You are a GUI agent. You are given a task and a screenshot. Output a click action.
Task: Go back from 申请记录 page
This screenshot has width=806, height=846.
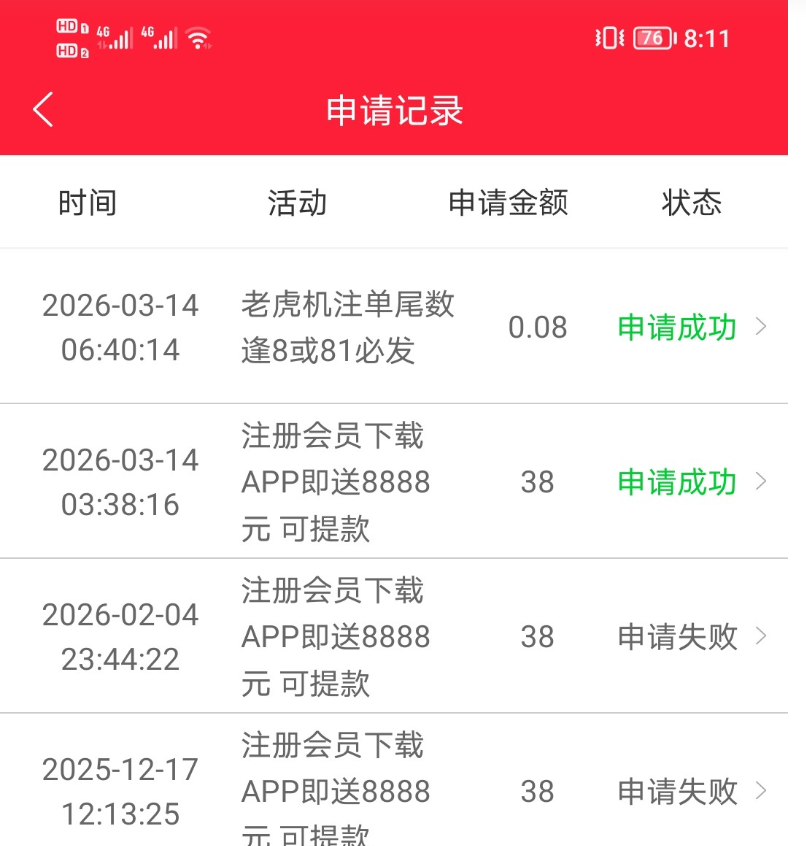pos(43,110)
